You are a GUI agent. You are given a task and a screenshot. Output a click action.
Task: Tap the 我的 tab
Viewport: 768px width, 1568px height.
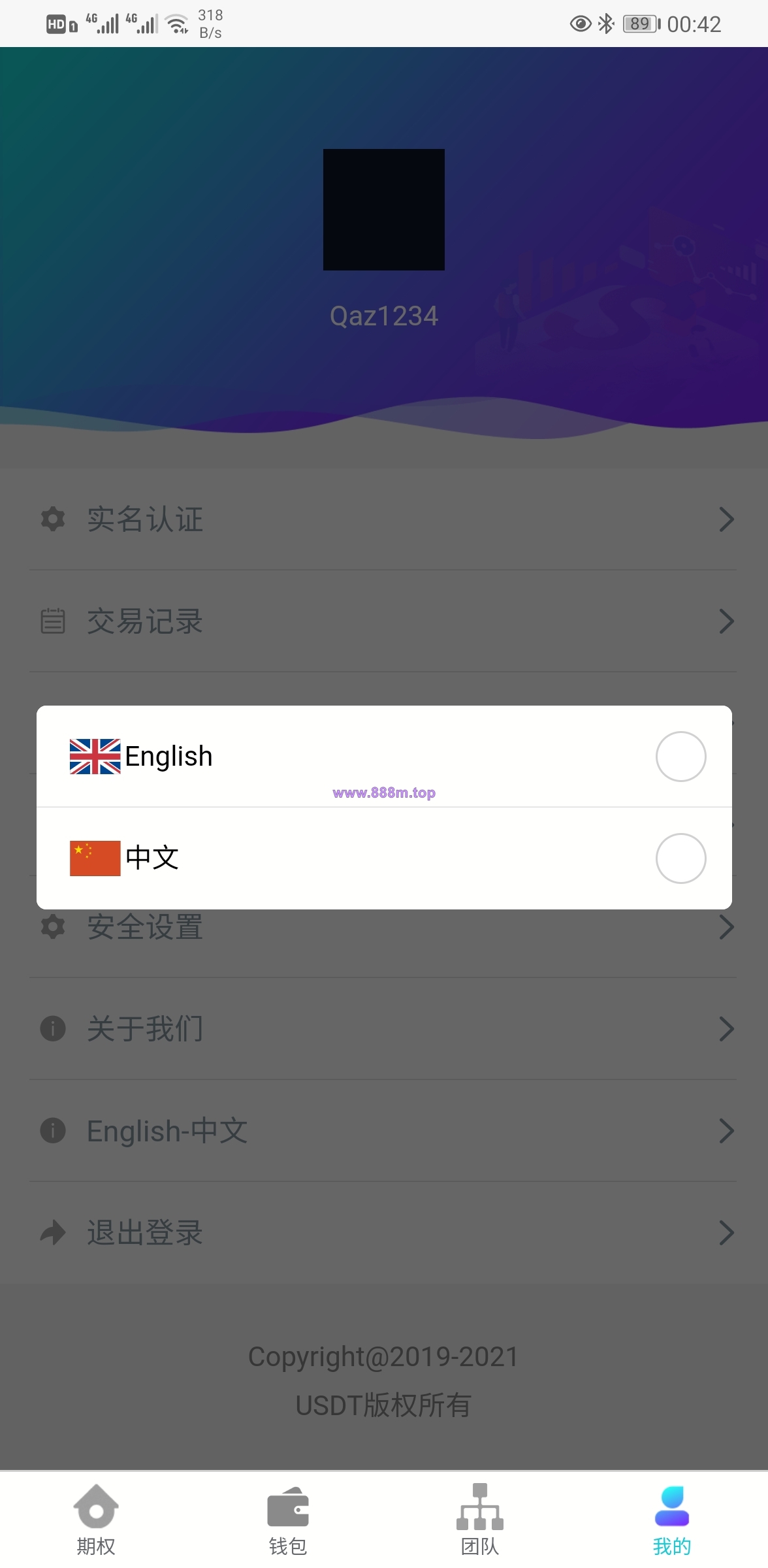[x=672, y=1520]
